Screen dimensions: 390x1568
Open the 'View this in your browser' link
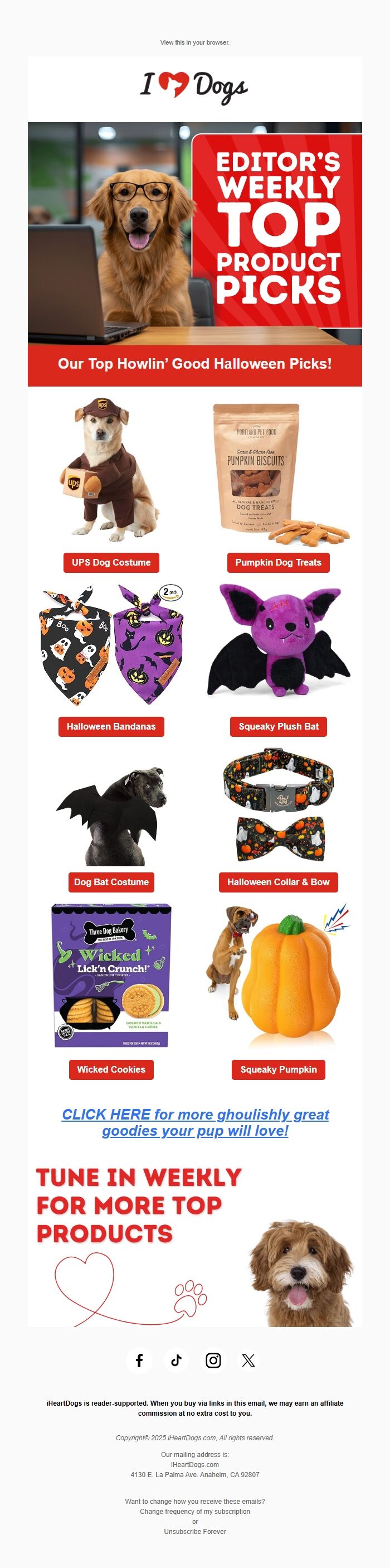coord(194,42)
